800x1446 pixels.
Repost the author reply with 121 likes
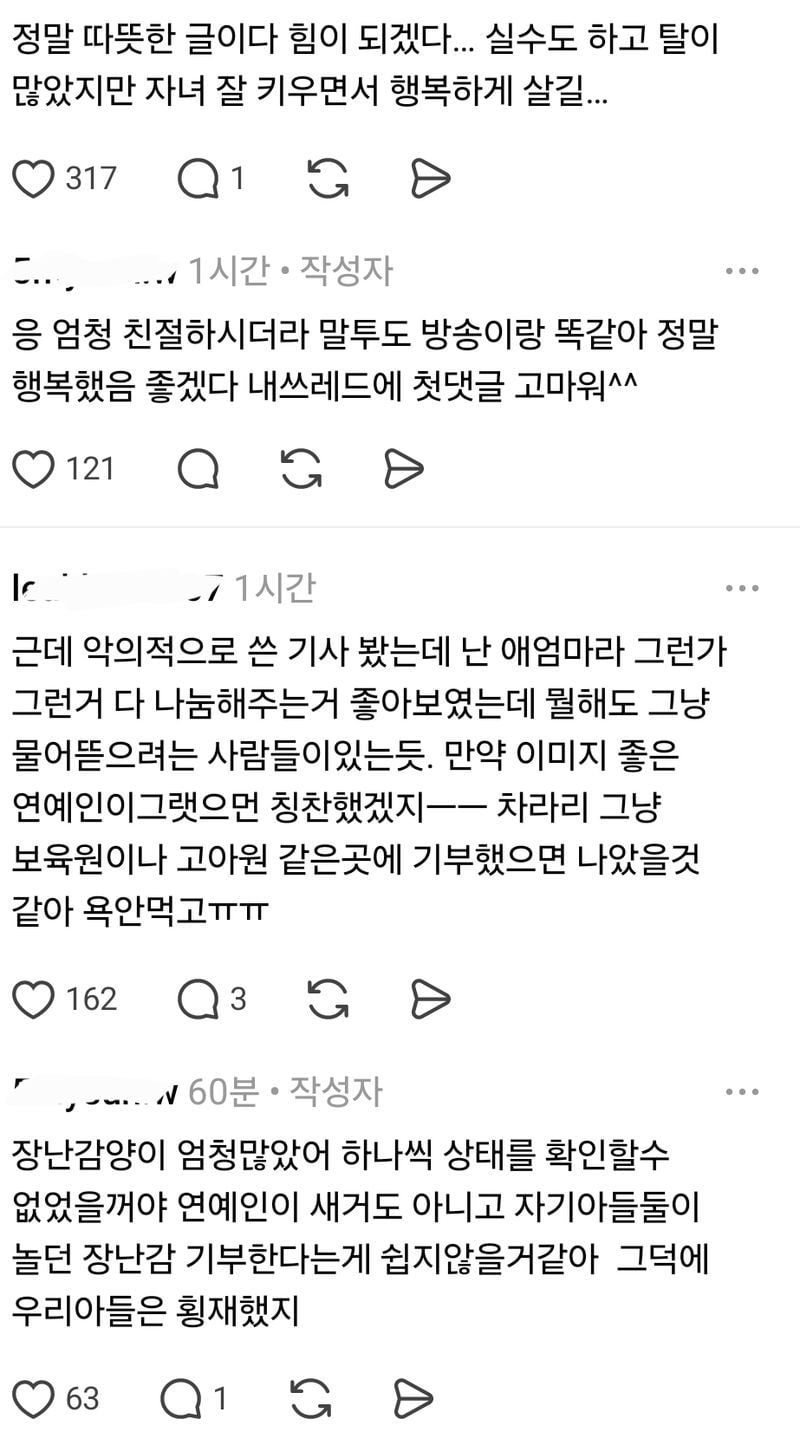tap(302, 468)
